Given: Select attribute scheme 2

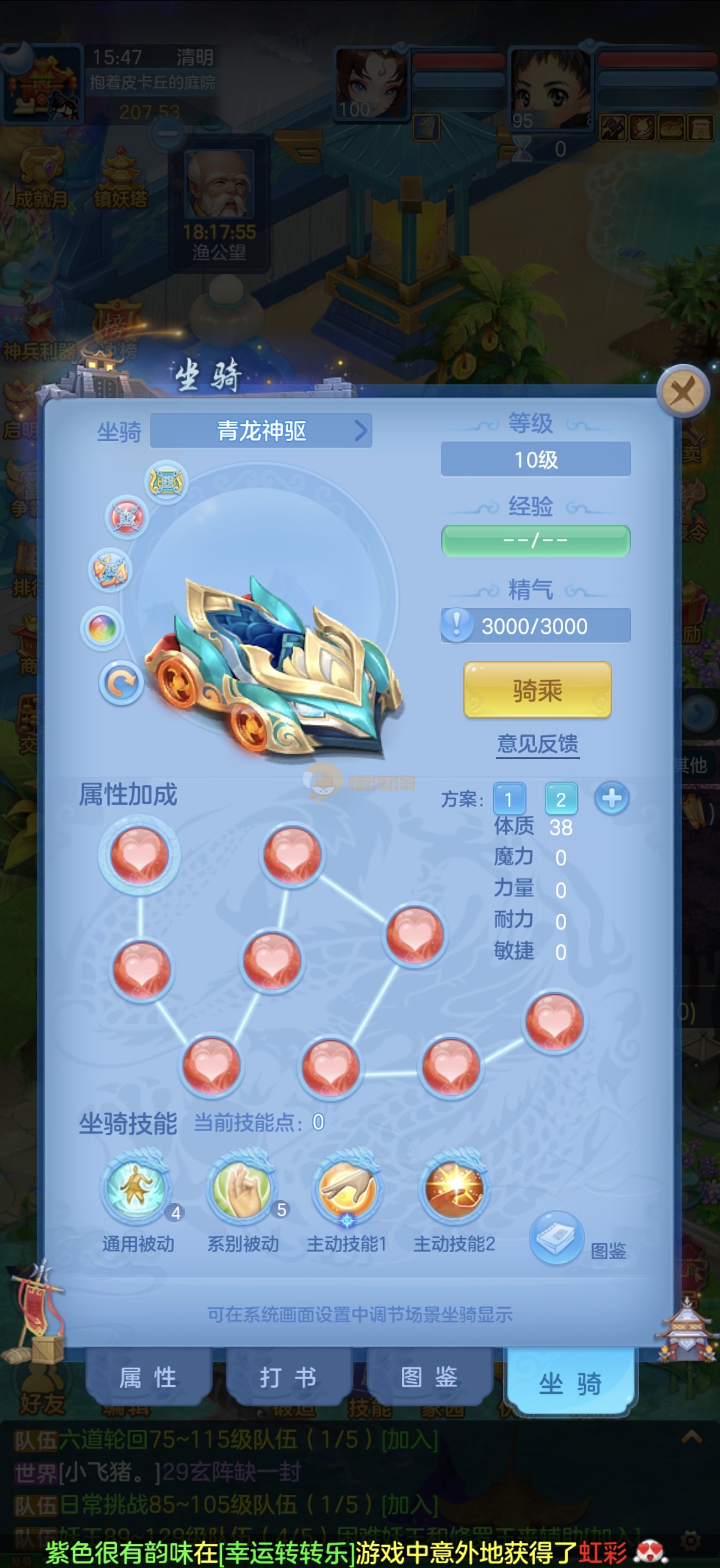Looking at the screenshot, I should 561,799.
